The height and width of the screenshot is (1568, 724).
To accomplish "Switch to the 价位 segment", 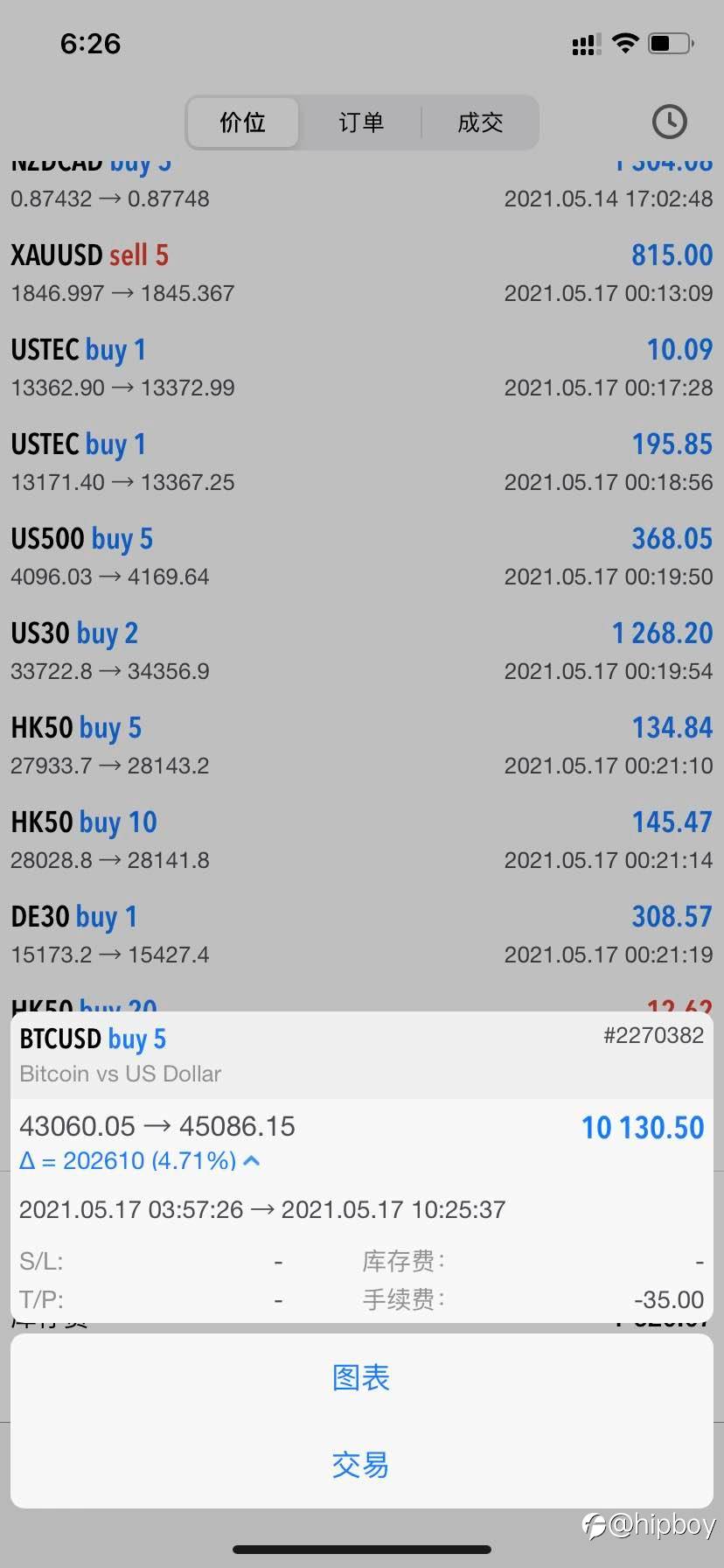I will pos(243,122).
